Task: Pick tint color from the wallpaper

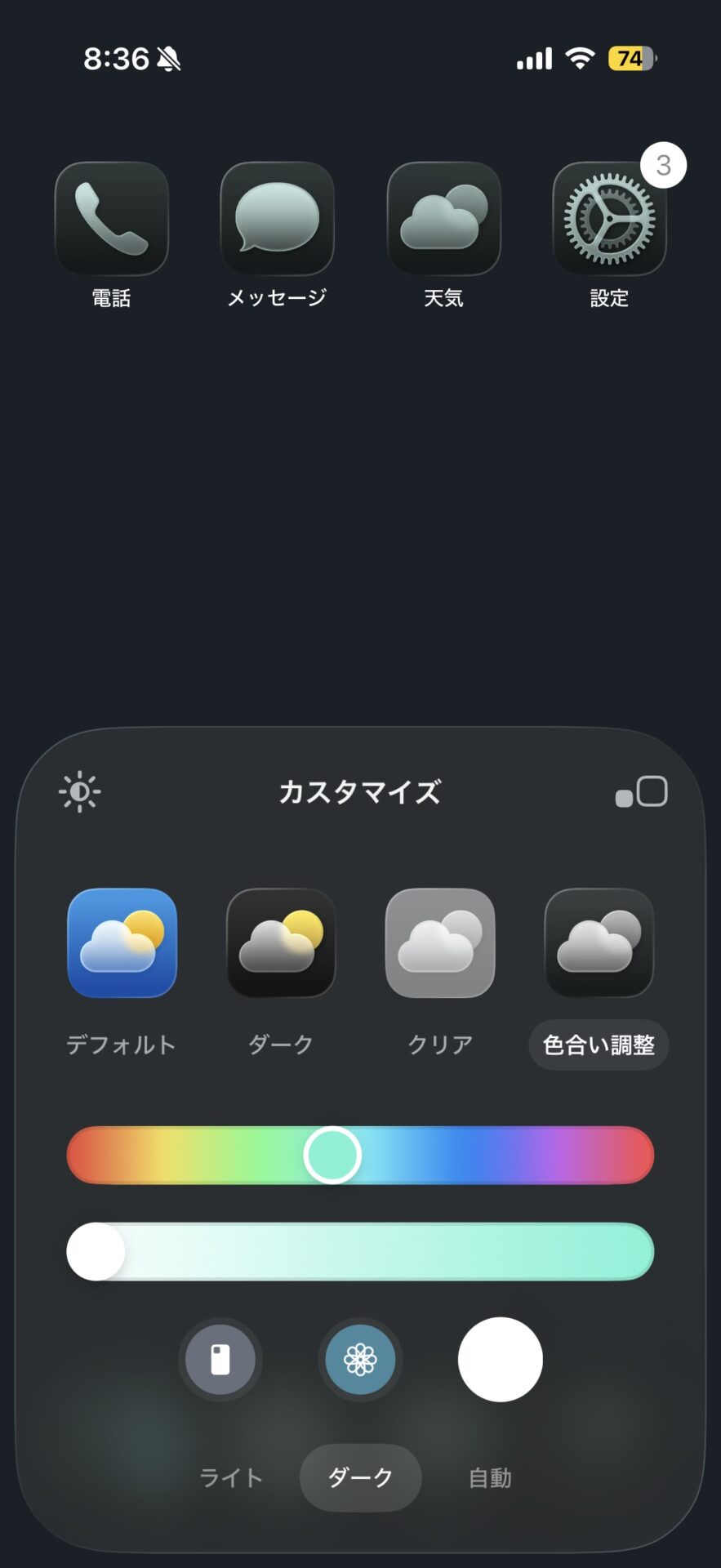Action: (x=360, y=1360)
